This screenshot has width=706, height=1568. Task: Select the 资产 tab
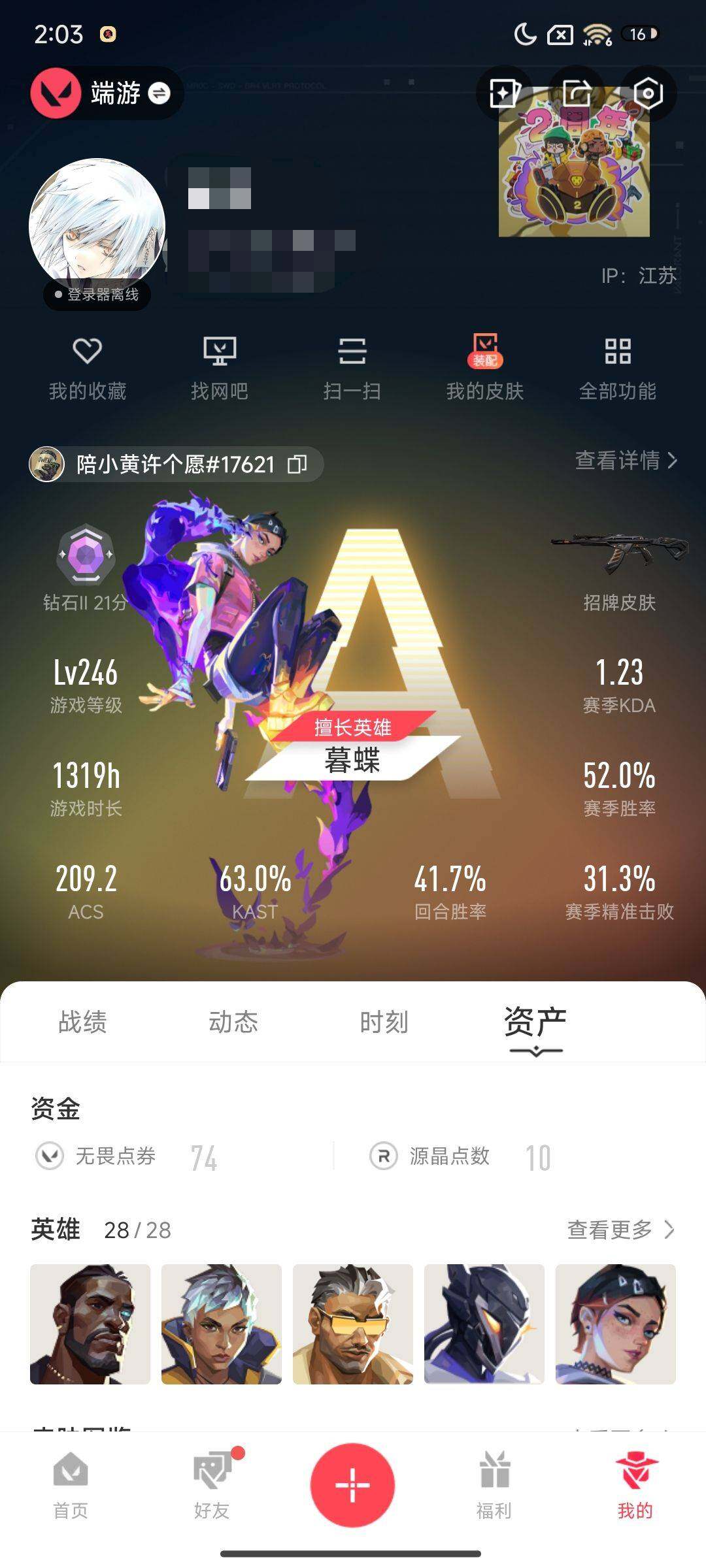(x=535, y=1022)
